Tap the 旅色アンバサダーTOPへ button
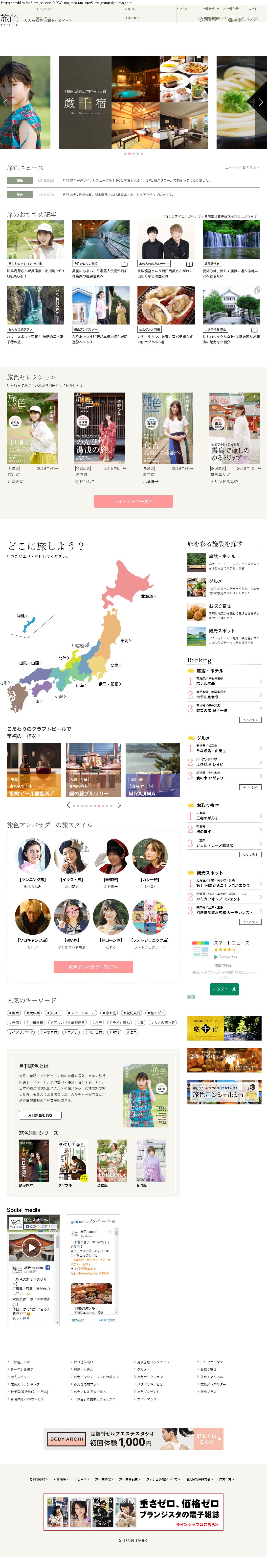The width and height of the screenshot is (267, 1568). point(93,967)
